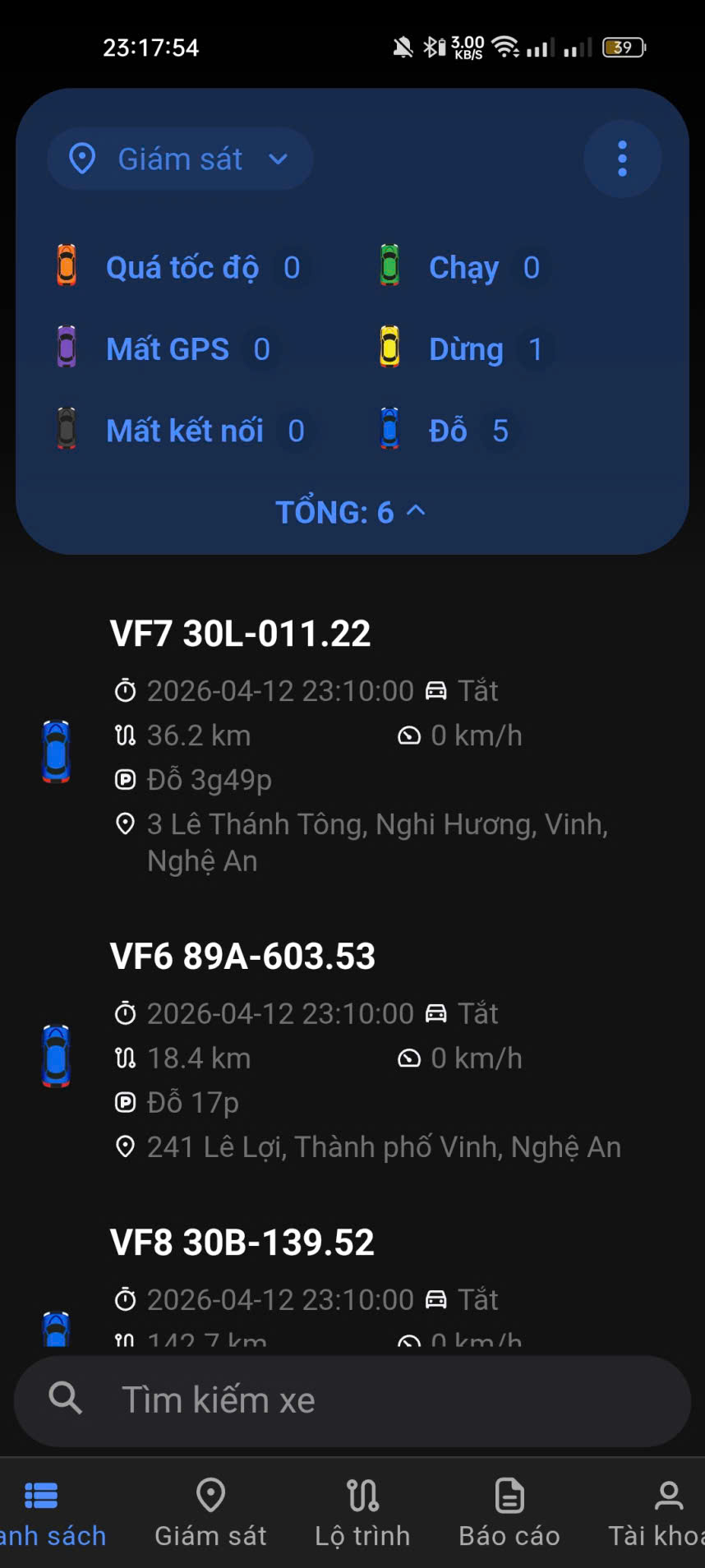The image size is (705, 1568).
Task: Open vehicle VF8 30B-139.52
Action: point(242,1242)
